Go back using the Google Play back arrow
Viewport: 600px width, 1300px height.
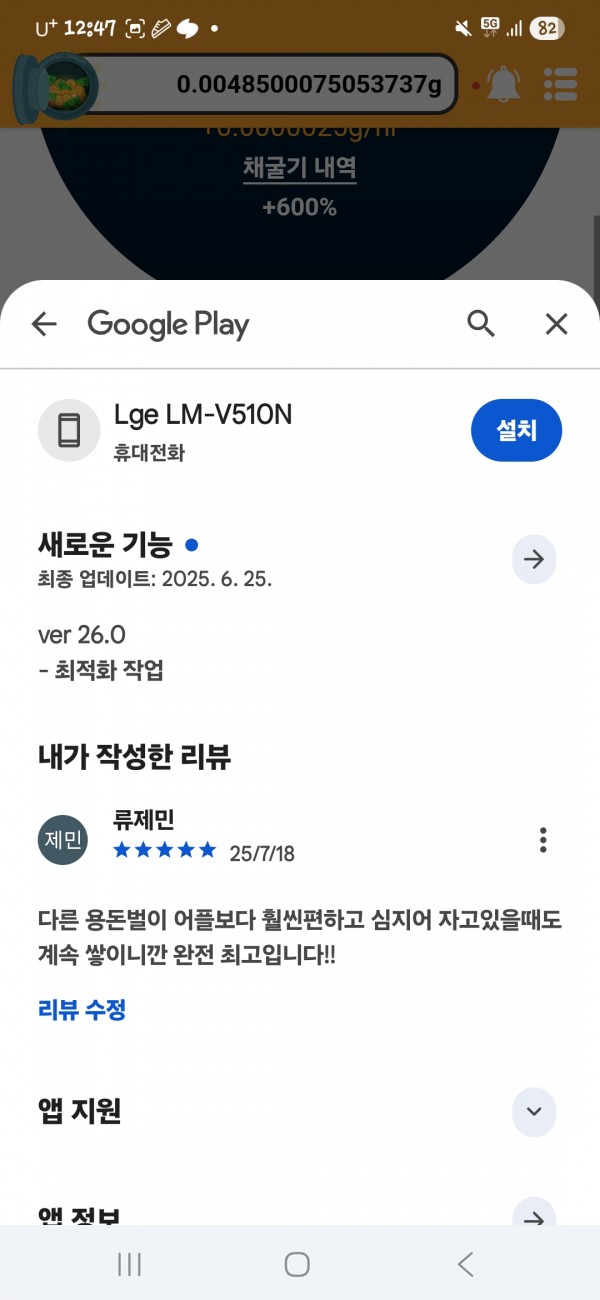pos(44,324)
